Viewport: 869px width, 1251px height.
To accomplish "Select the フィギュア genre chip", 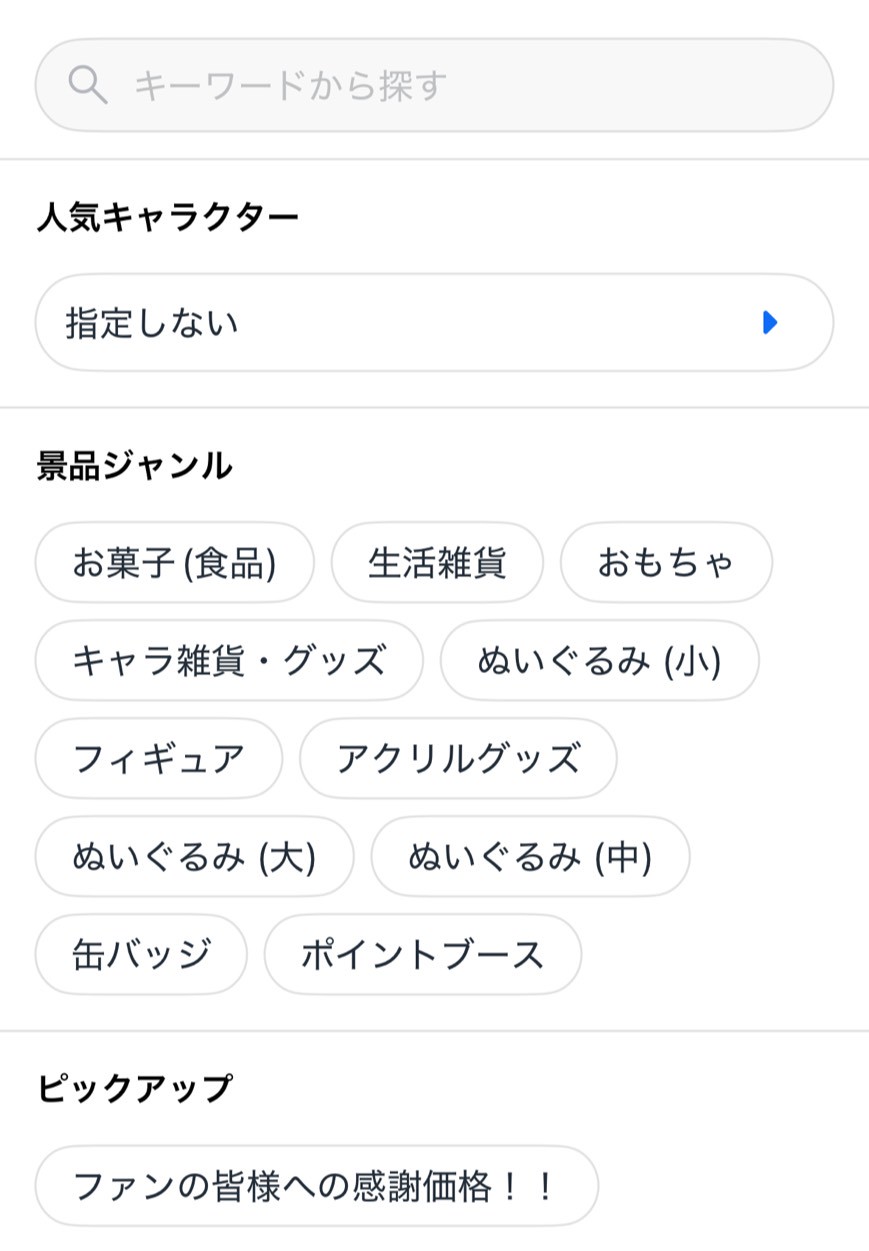I will point(158,758).
